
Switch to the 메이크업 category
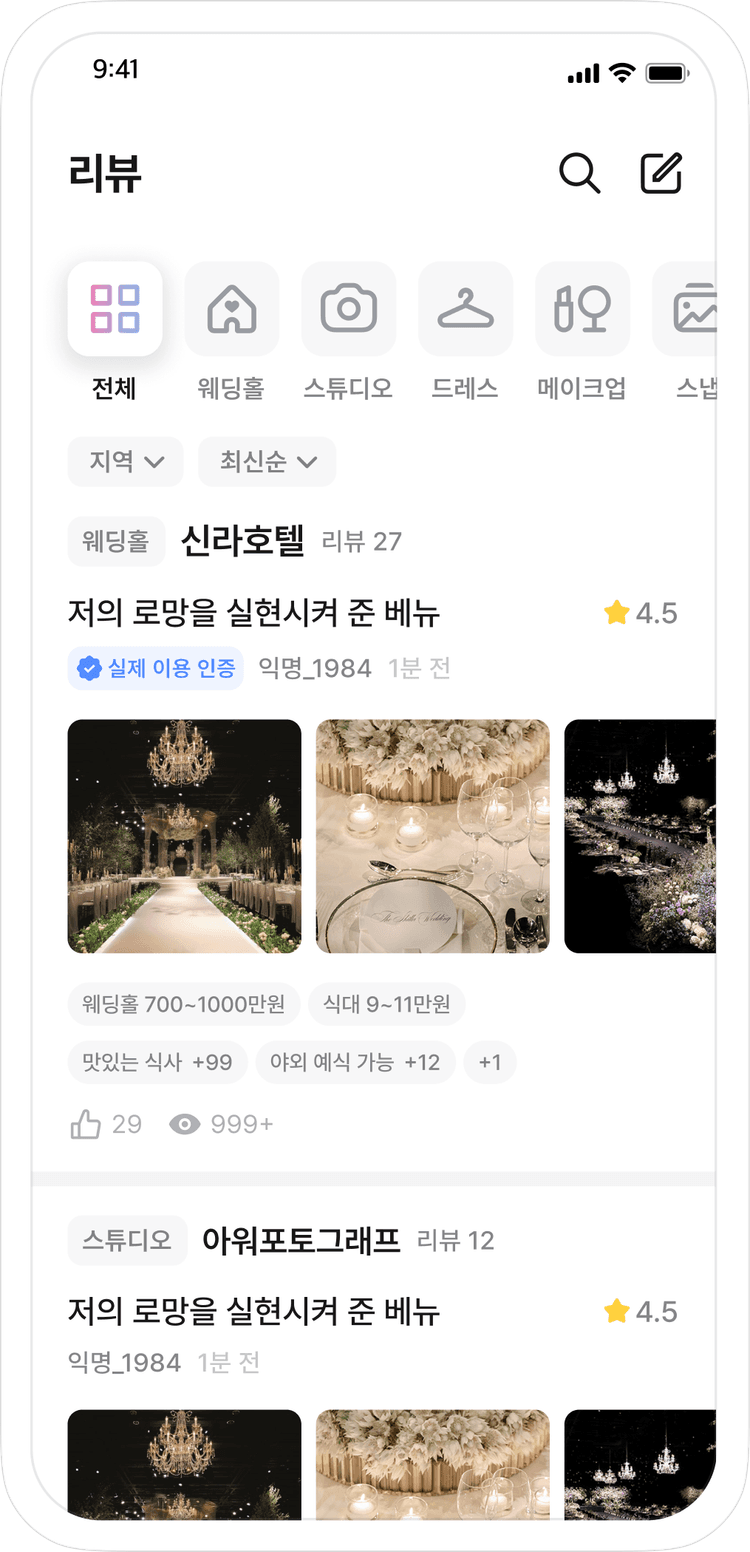click(582, 309)
